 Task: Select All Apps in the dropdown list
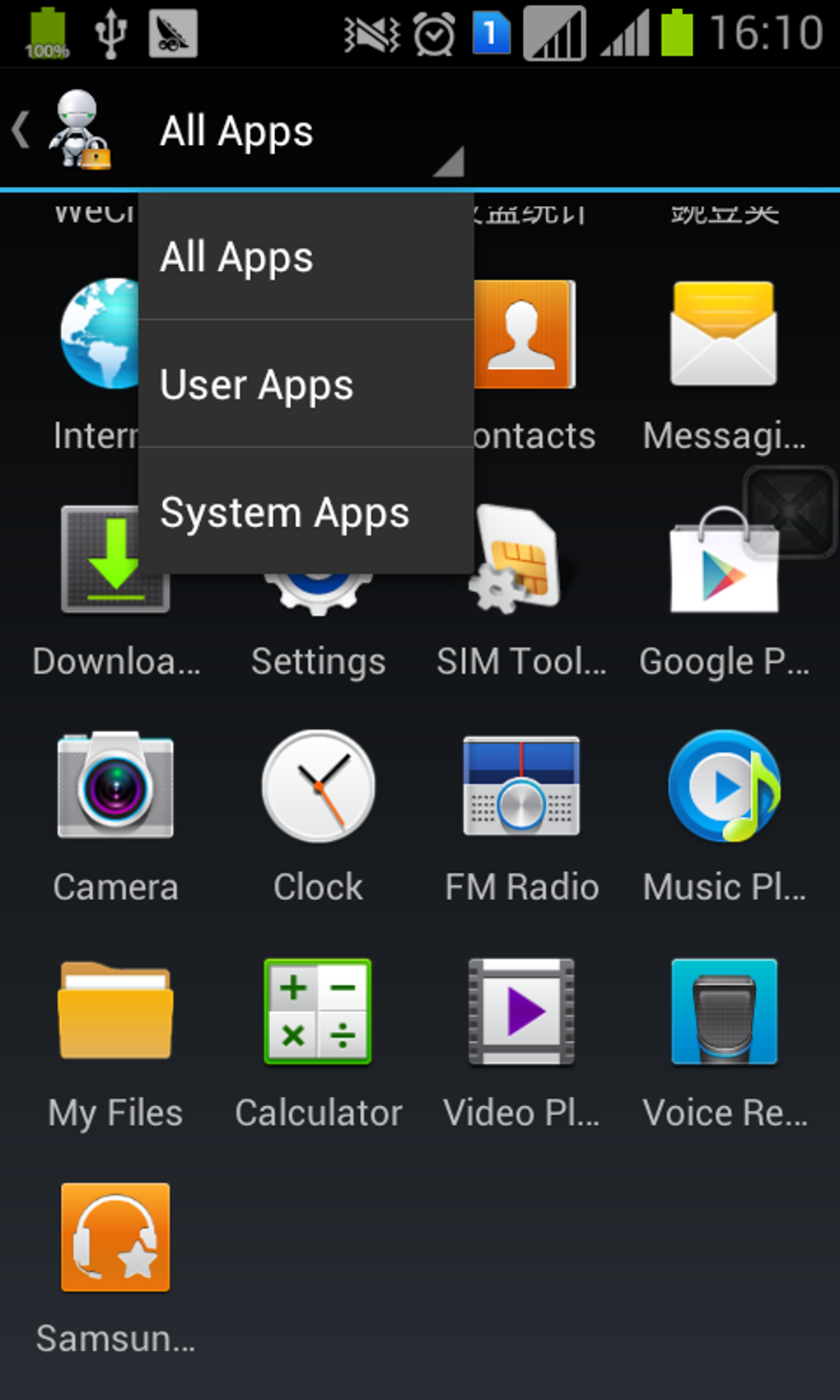306,257
